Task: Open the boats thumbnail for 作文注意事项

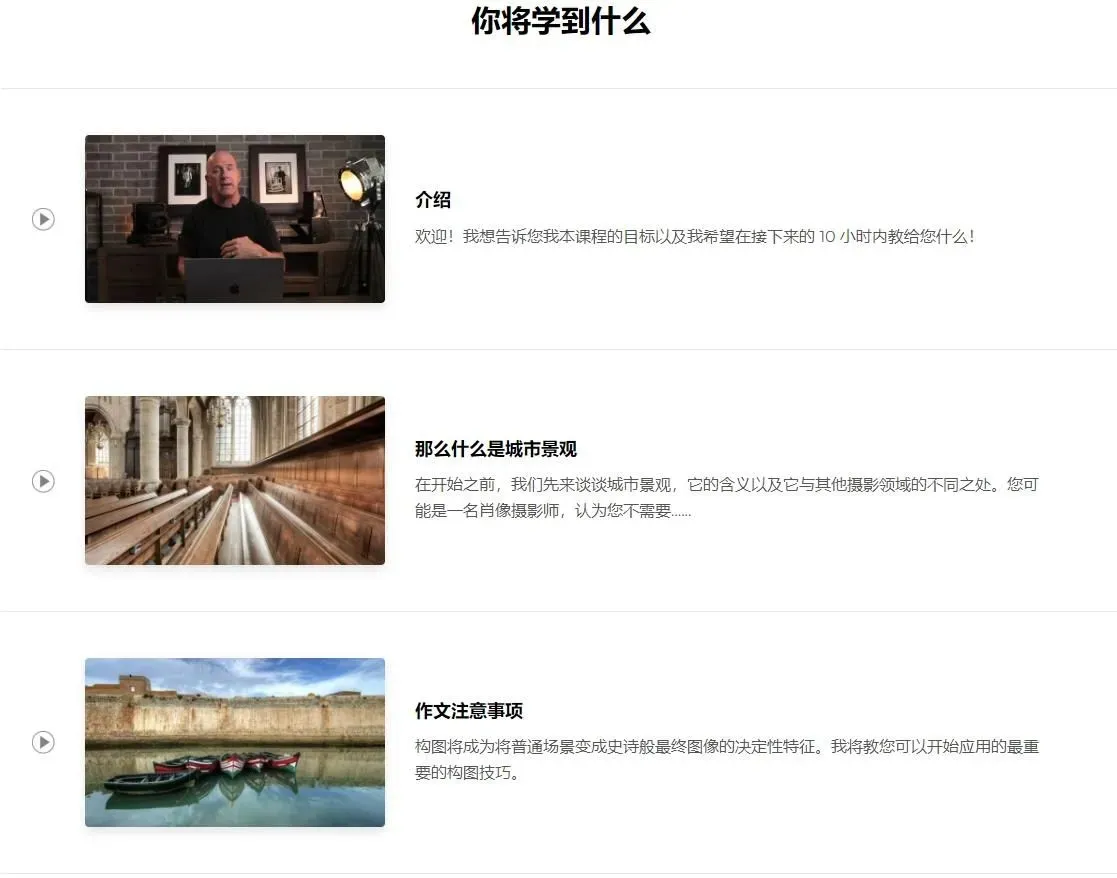Action: click(x=235, y=742)
